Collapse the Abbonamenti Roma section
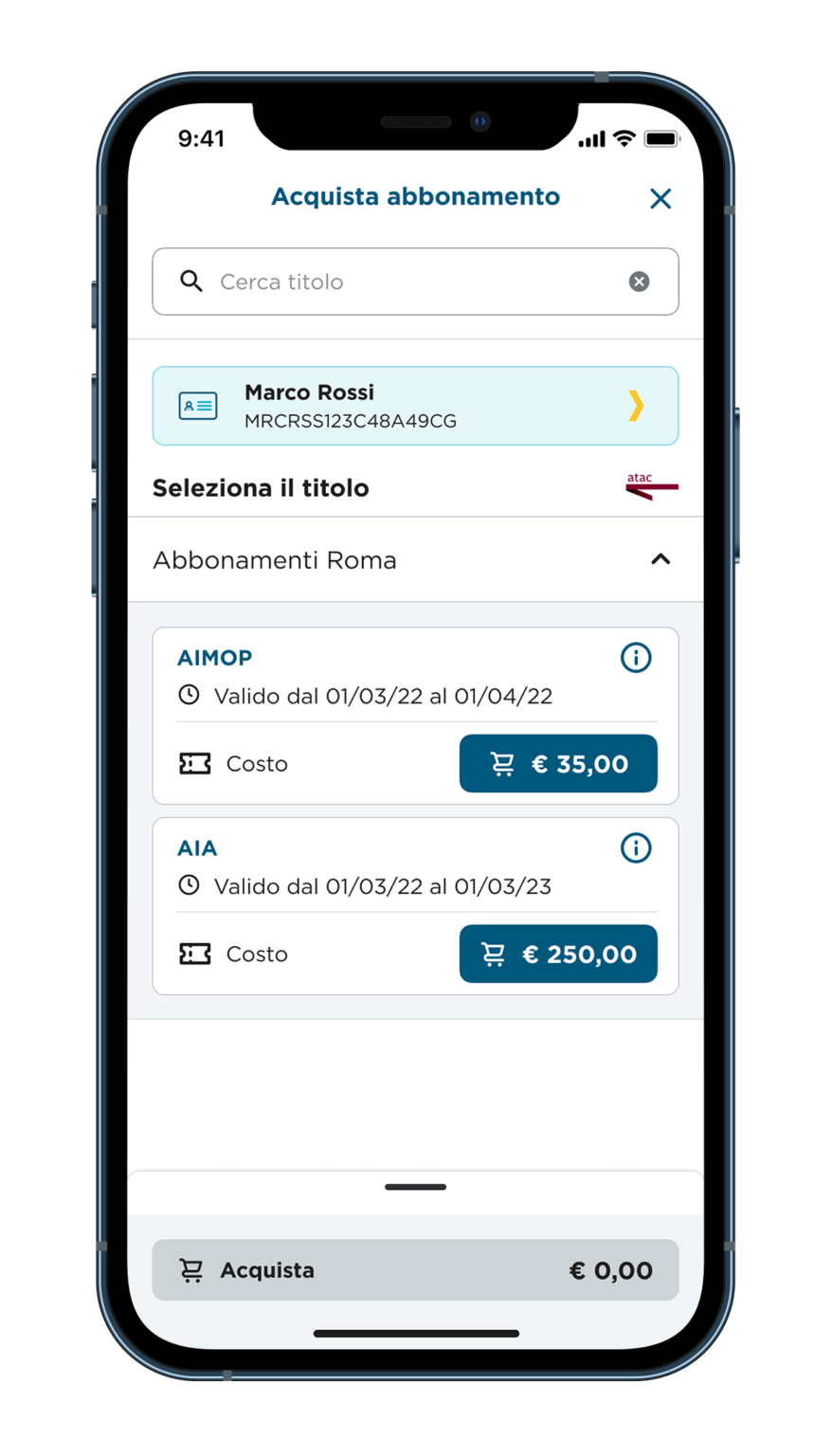 [x=660, y=559]
